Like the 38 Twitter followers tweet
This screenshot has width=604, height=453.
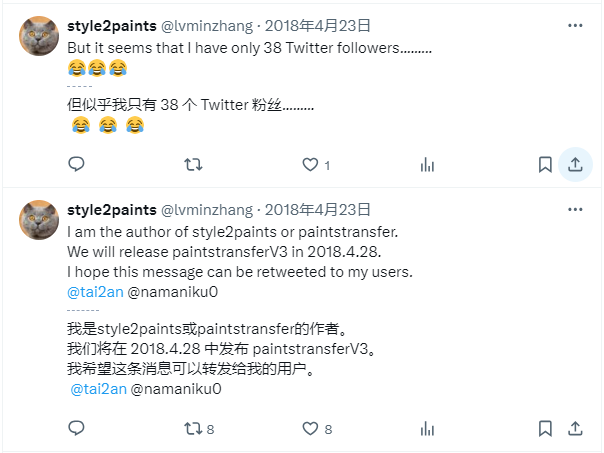(x=311, y=164)
